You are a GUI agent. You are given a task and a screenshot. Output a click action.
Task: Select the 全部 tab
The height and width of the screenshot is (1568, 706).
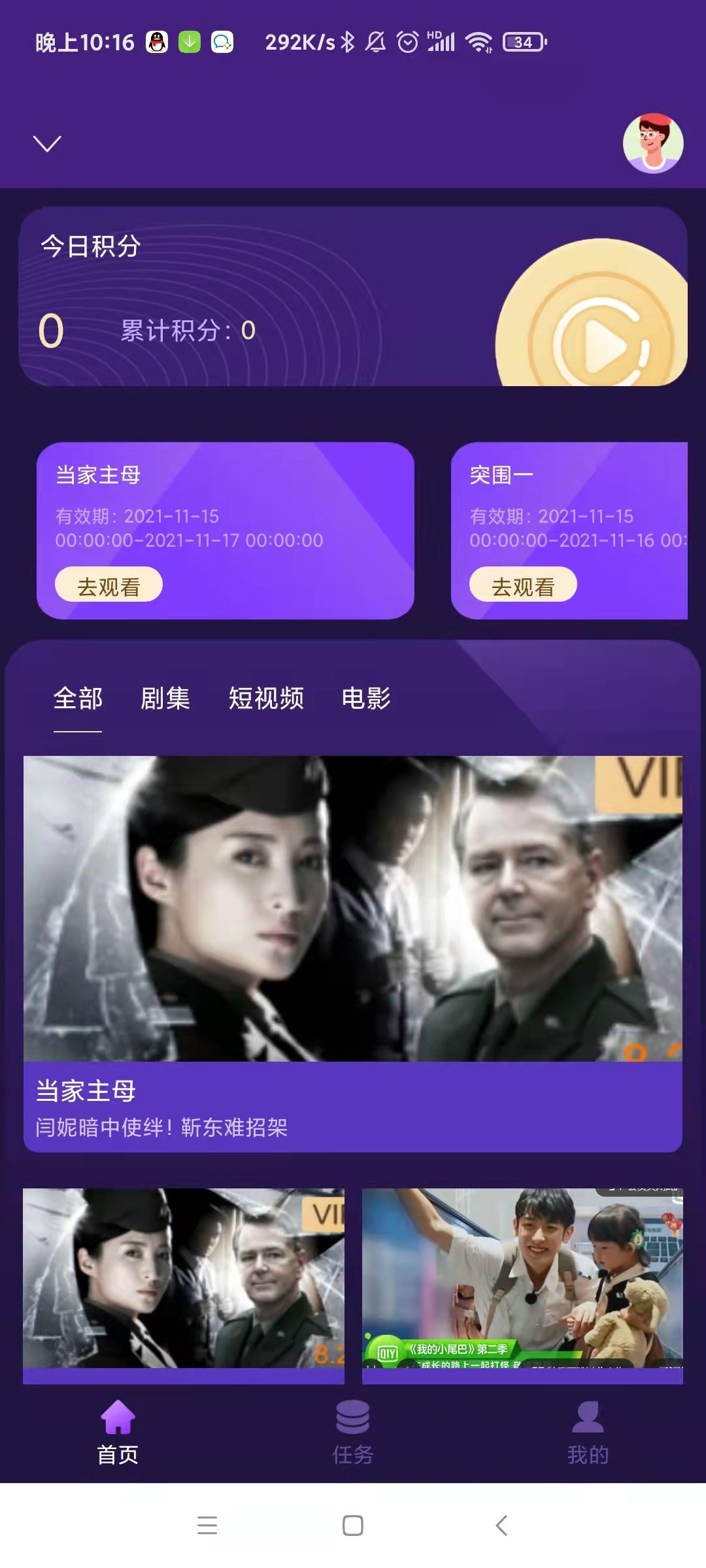tap(78, 698)
